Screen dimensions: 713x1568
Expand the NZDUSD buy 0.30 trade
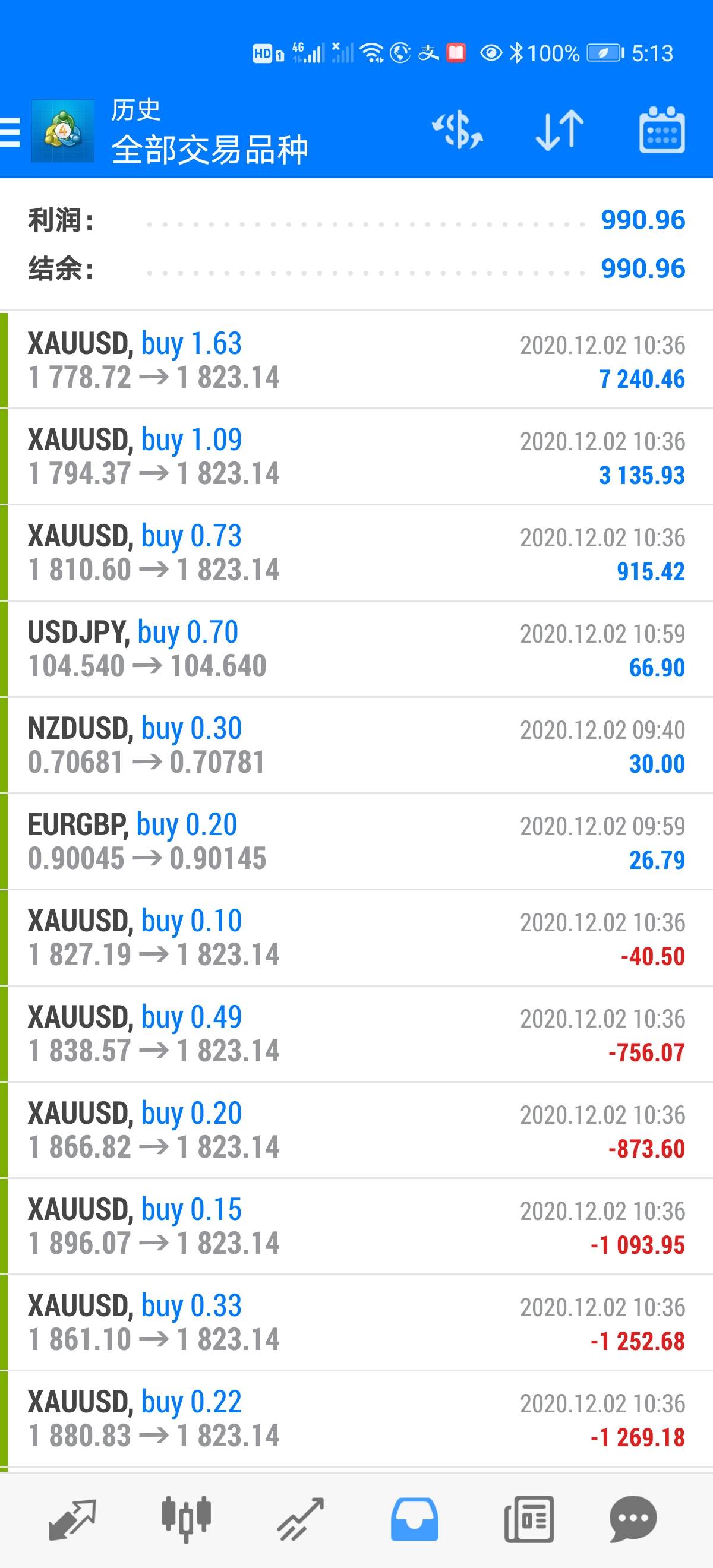[x=356, y=745]
